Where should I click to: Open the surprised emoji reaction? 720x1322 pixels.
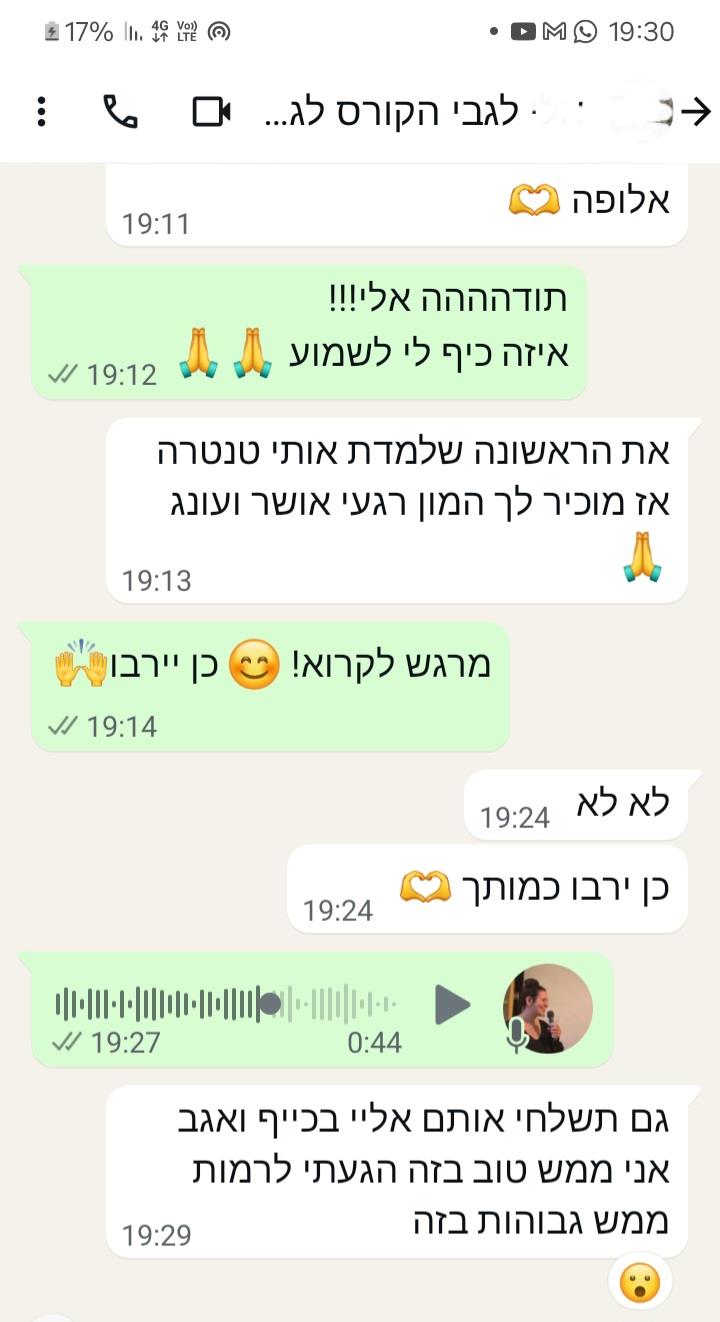pos(640,1283)
